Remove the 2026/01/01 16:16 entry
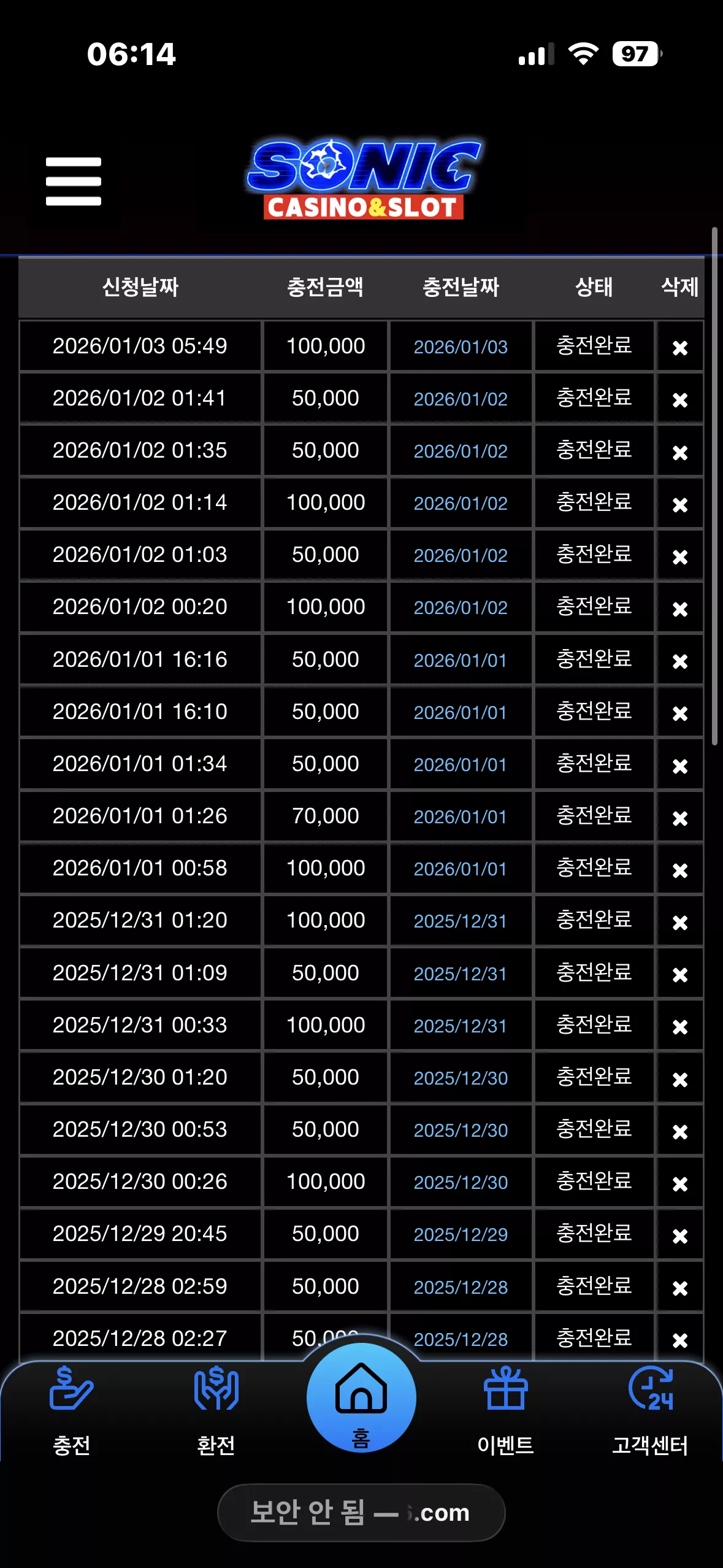This screenshot has width=723, height=1568. click(x=679, y=661)
